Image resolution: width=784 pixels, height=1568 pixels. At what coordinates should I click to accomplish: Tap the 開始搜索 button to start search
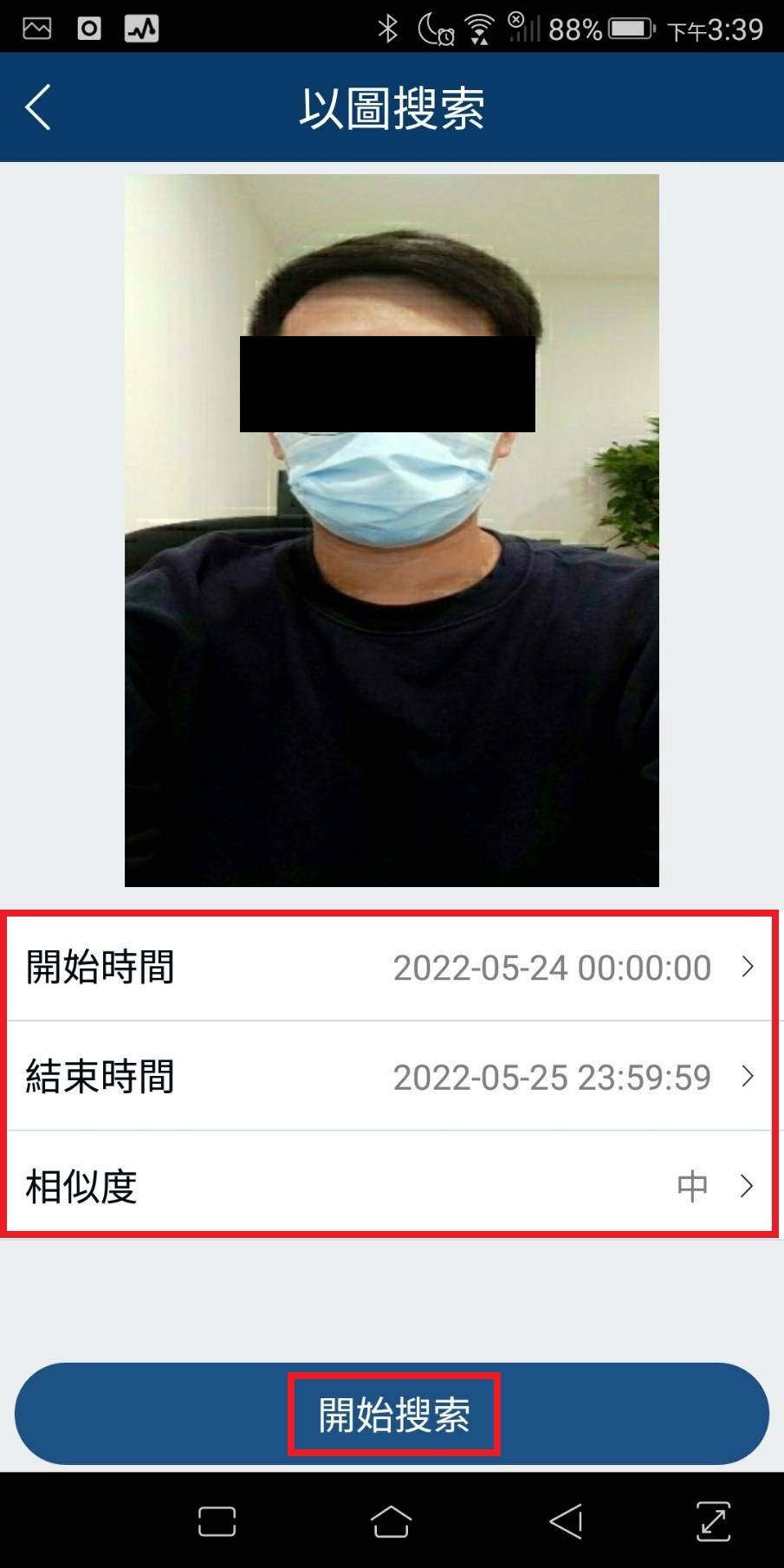392,1414
